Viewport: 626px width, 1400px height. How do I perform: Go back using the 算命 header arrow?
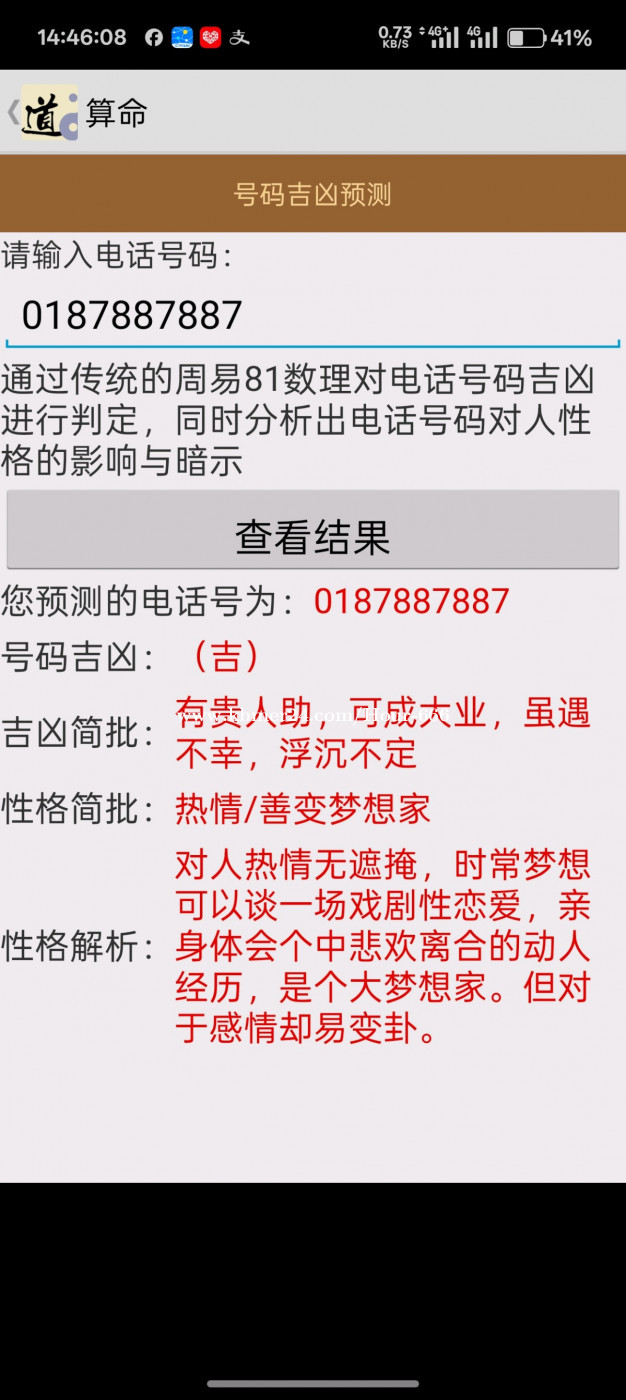point(13,112)
